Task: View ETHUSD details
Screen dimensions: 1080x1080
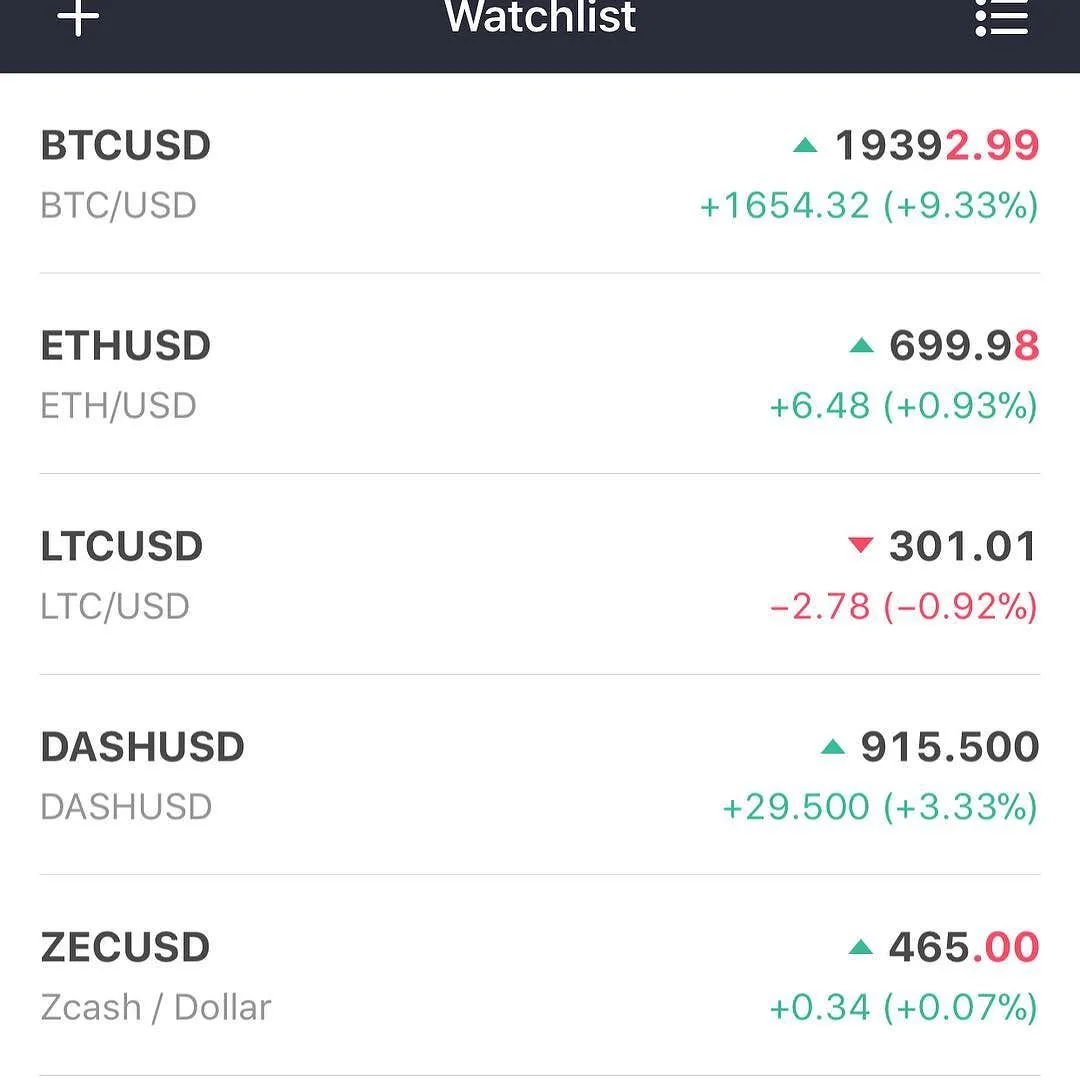Action: 540,374
